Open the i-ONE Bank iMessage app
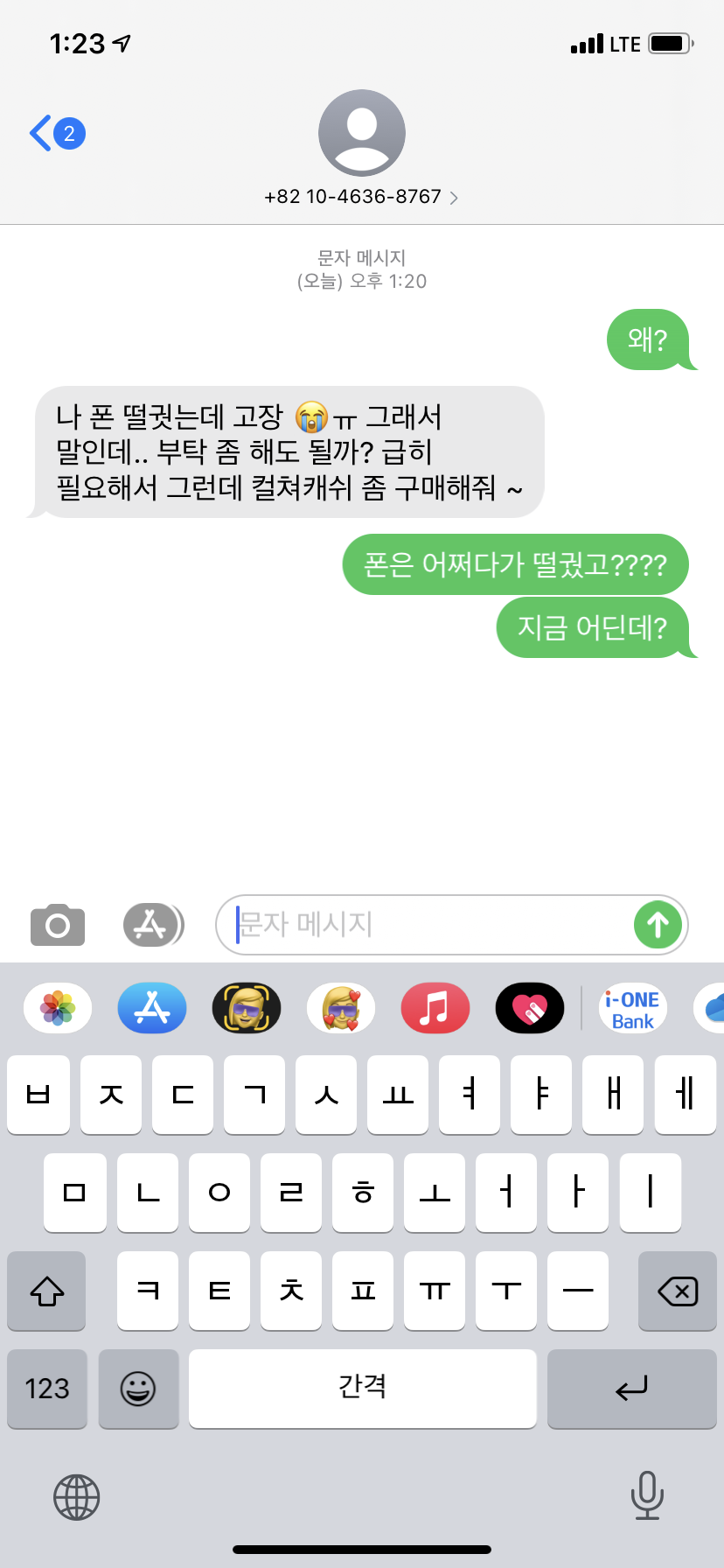This screenshot has width=724, height=1568. point(633,1008)
